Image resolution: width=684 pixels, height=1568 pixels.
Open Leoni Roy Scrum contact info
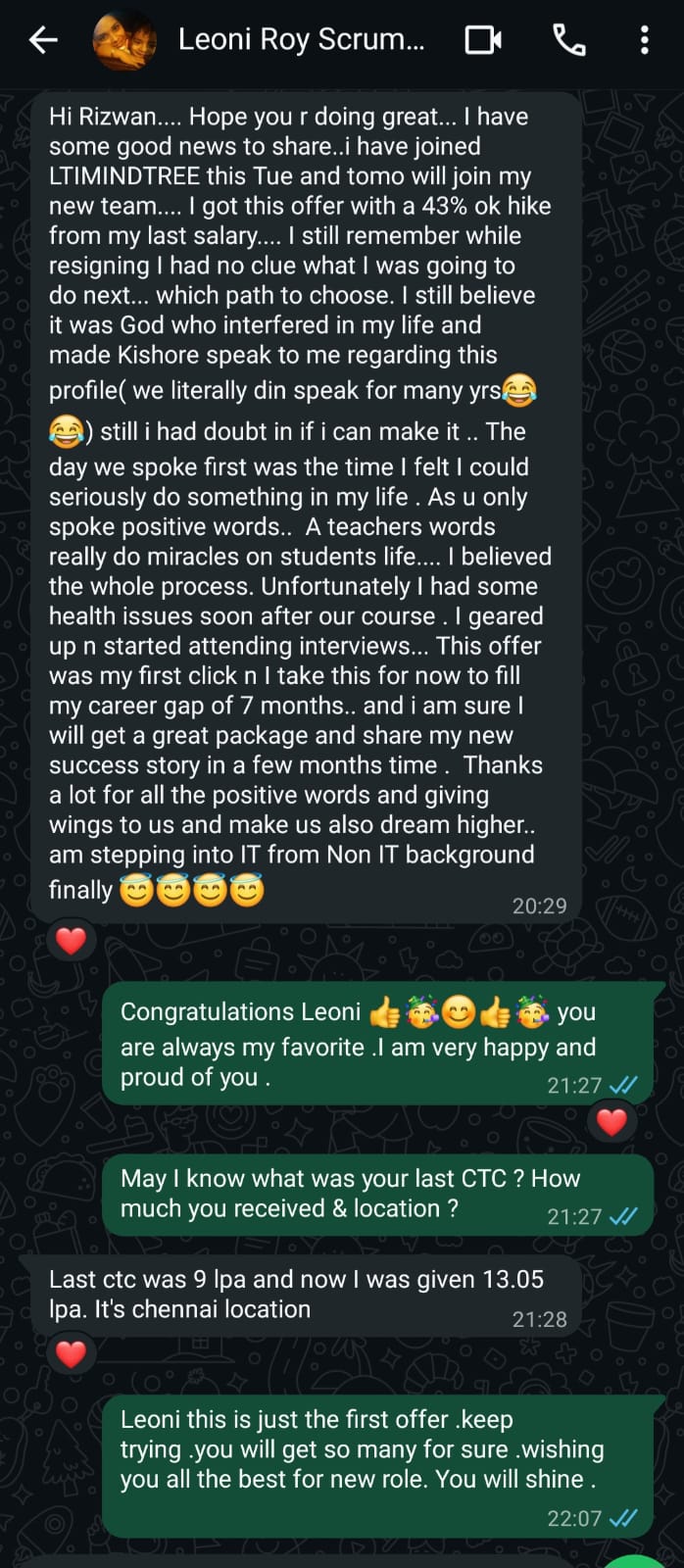(x=301, y=39)
